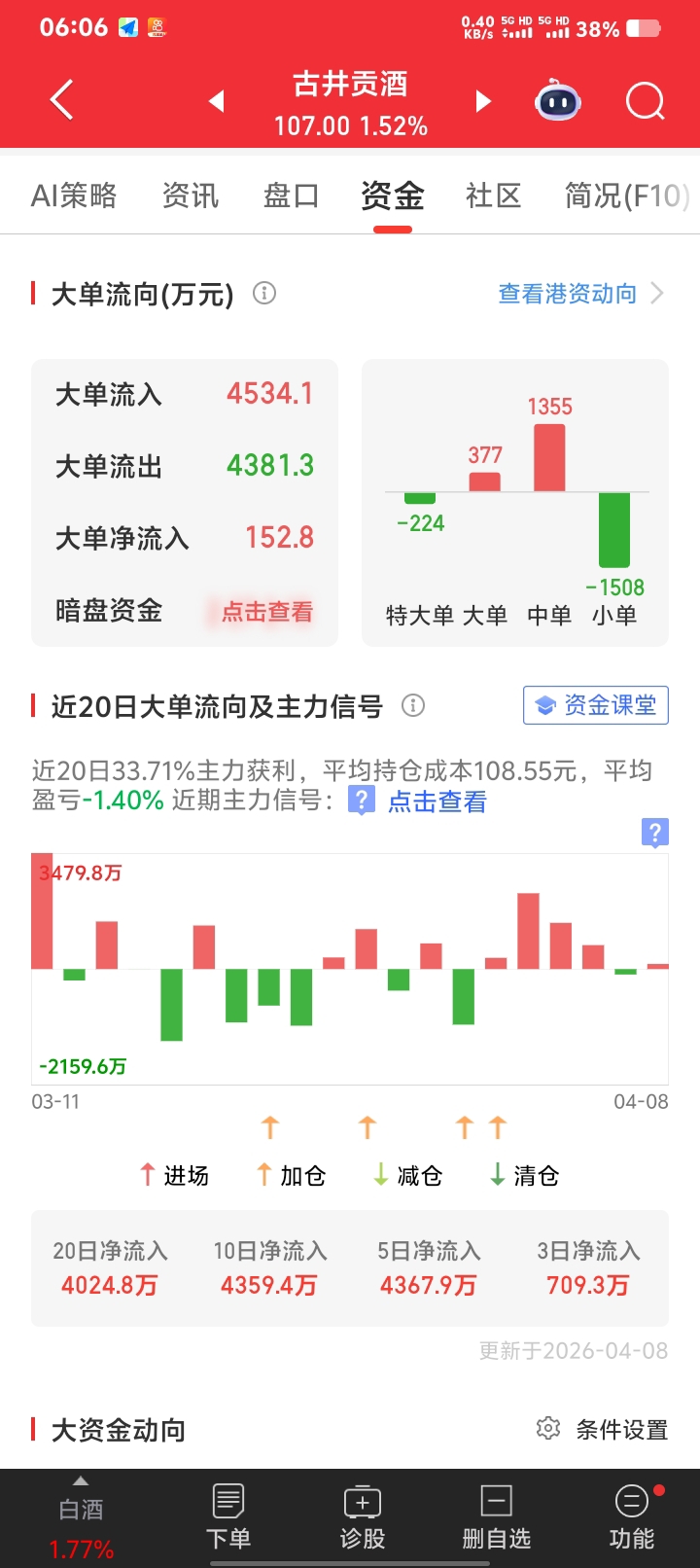Open the 资金课堂 button
The image size is (700, 1568).
[596, 705]
